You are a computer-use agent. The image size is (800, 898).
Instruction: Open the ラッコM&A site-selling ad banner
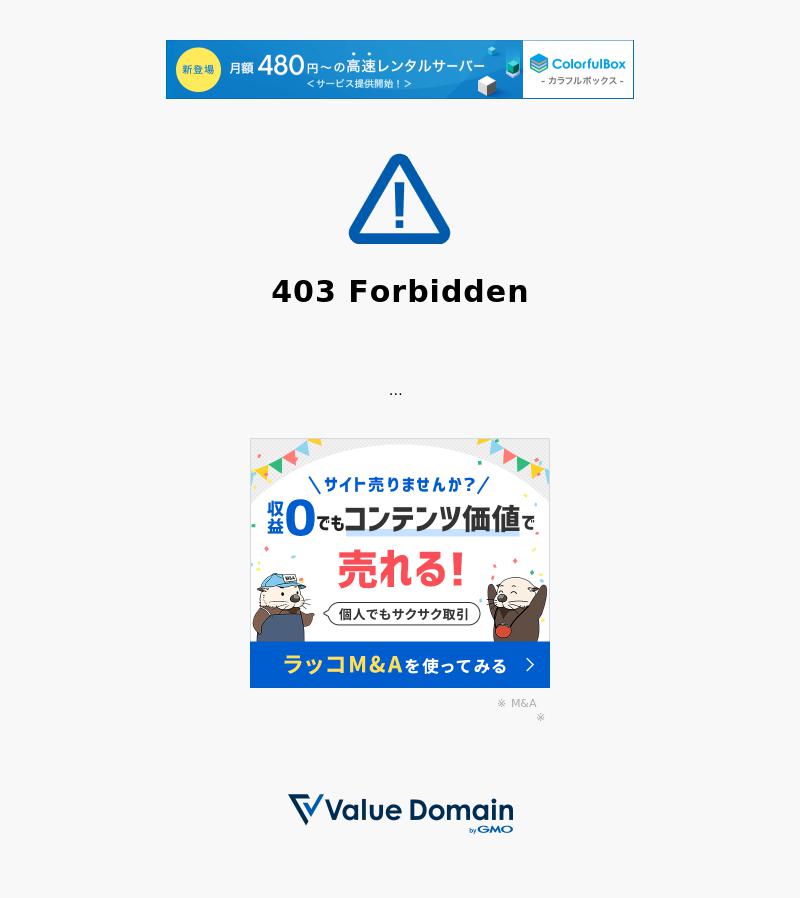coord(399,563)
